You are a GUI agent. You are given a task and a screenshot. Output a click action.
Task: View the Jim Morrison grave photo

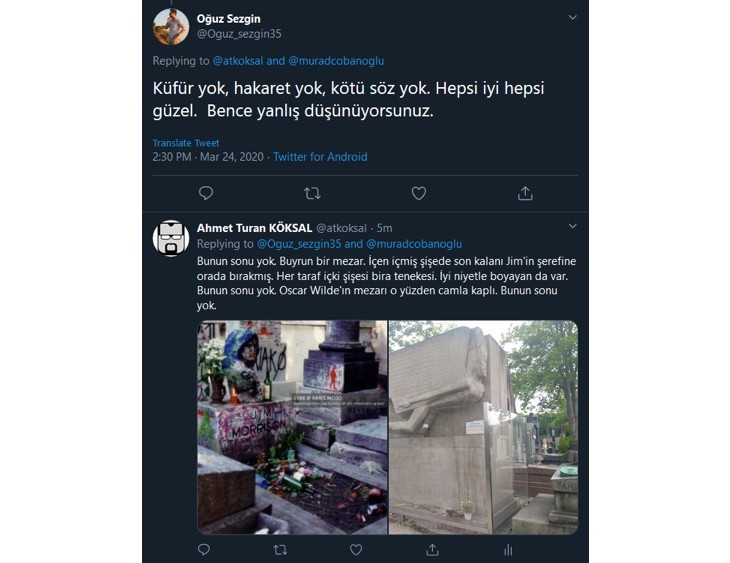[291, 427]
